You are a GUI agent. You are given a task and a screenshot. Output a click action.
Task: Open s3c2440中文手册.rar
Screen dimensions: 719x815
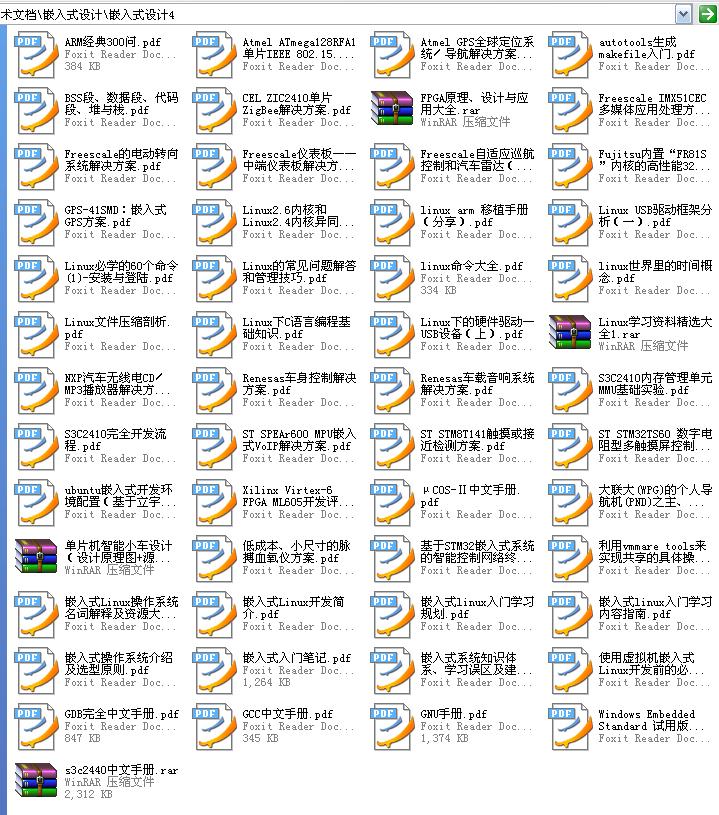click(x=38, y=782)
